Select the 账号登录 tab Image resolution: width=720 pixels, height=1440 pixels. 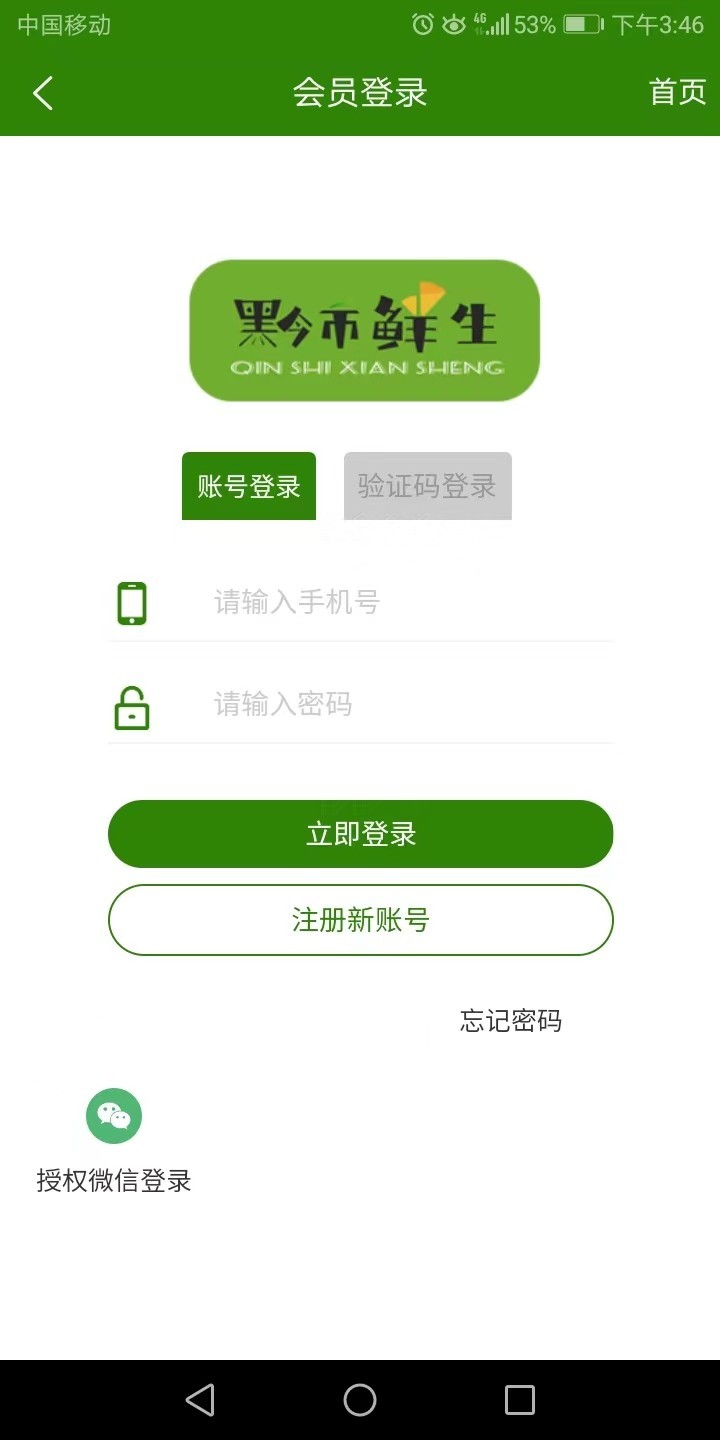(x=249, y=486)
